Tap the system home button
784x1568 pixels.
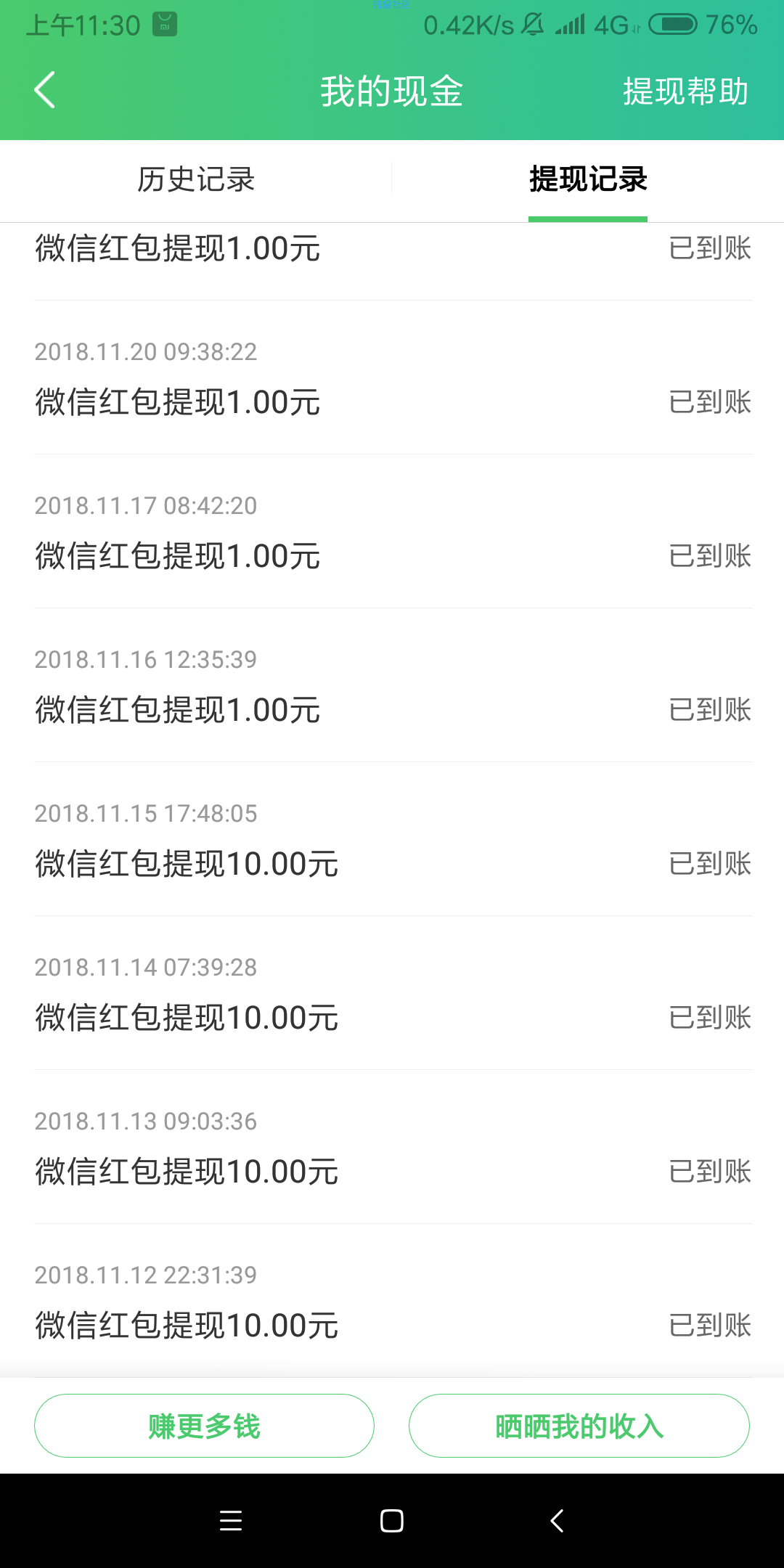tap(392, 1521)
